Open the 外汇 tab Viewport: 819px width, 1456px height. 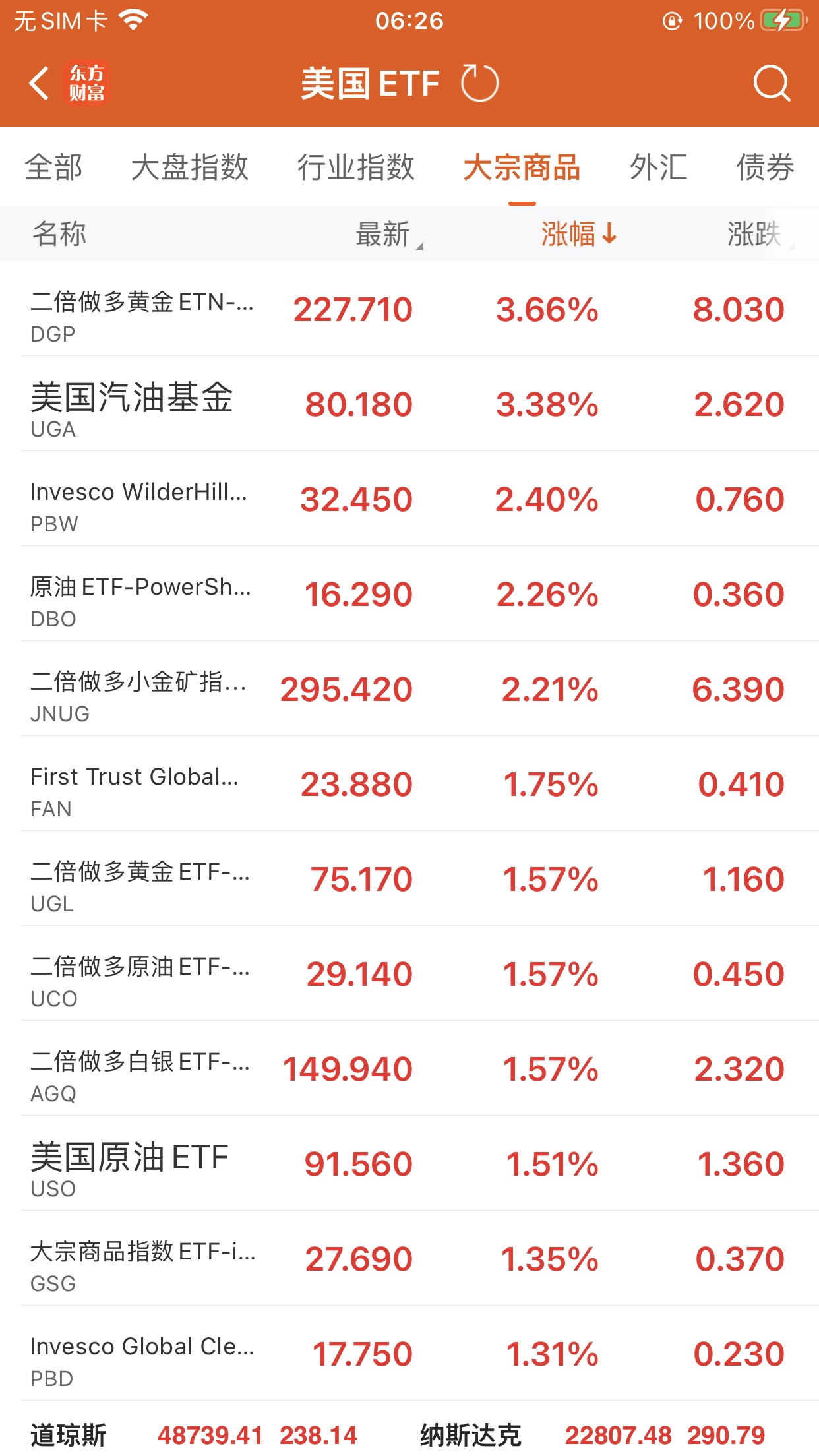point(658,167)
